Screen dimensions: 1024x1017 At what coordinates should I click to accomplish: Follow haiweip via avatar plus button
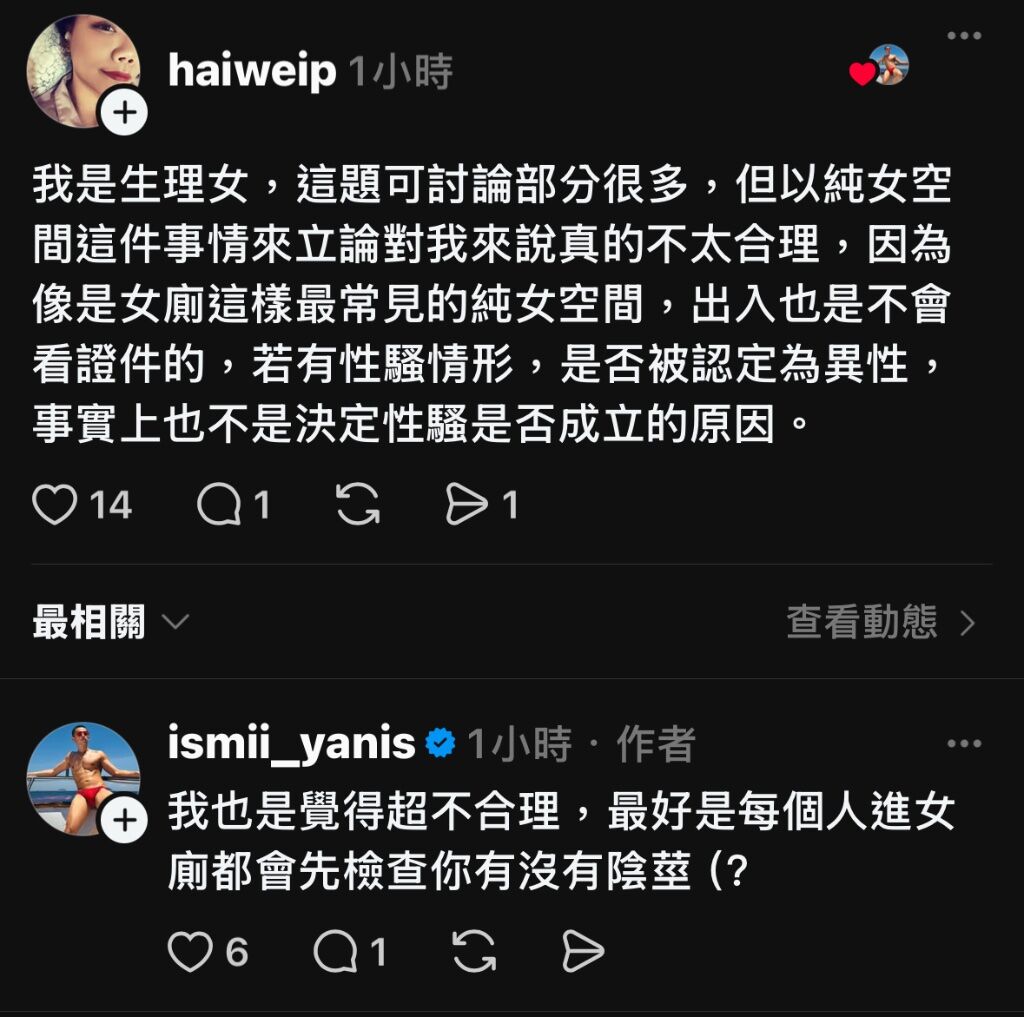(124, 111)
